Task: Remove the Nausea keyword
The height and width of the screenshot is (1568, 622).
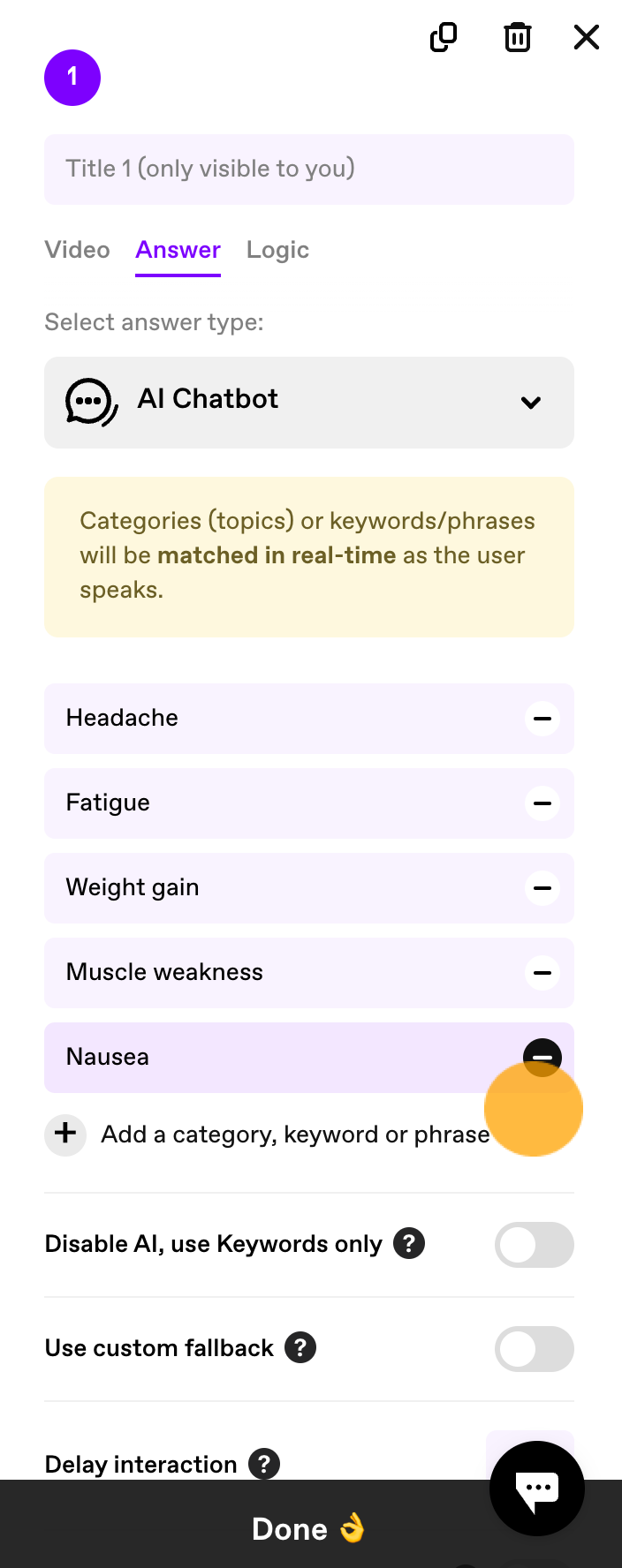Action: click(x=542, y=1057)
